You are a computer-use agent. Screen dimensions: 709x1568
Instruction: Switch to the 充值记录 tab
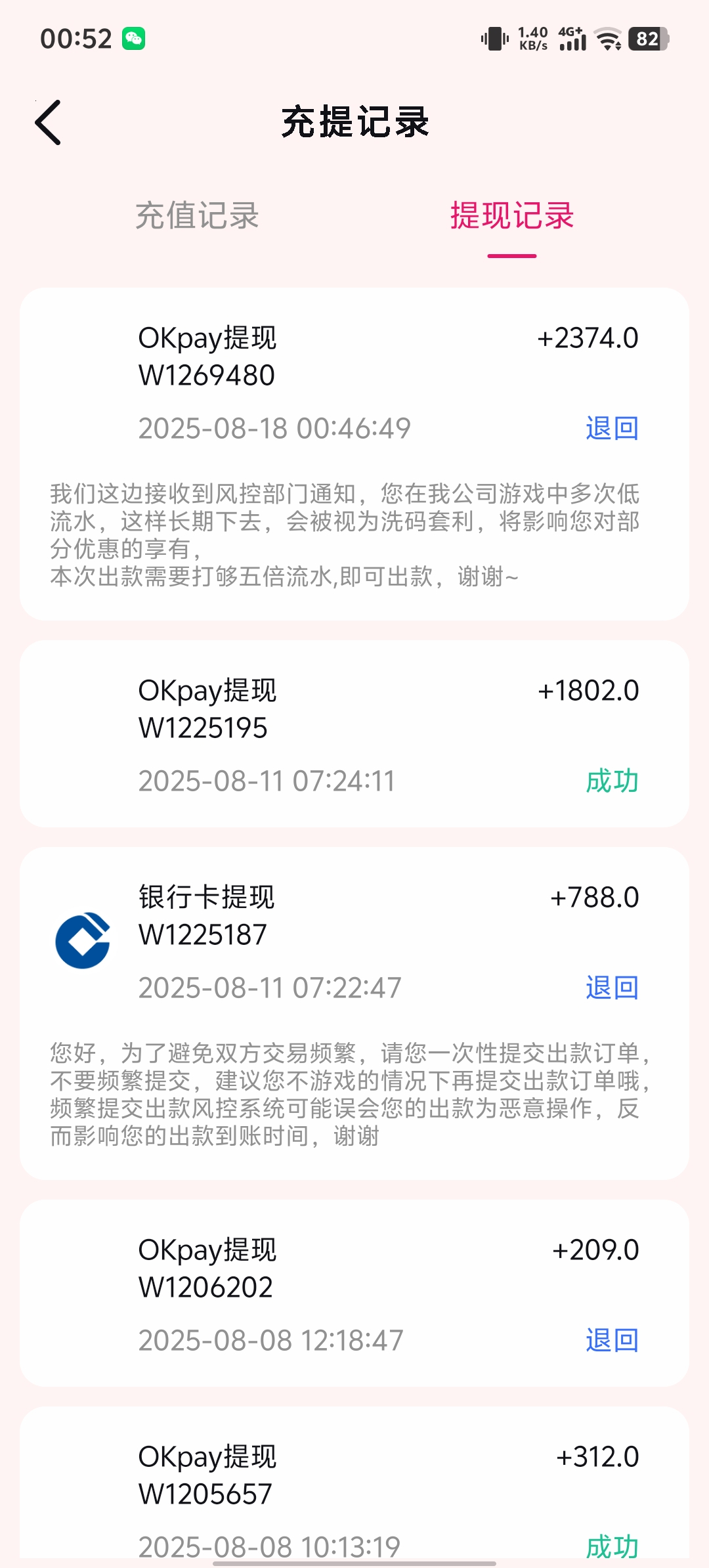197,215
